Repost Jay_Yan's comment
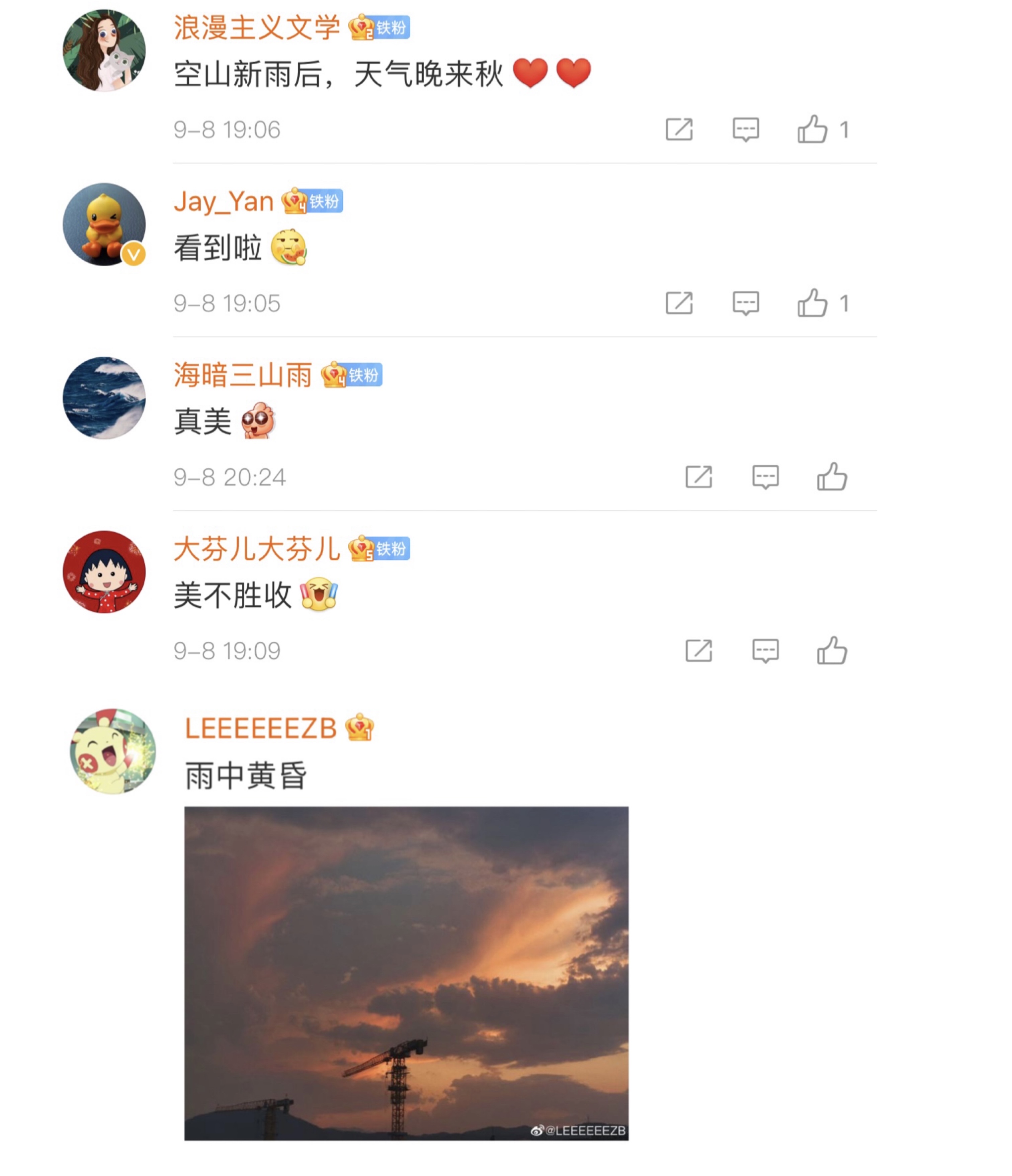Screen dimensions: 1012x1176 click(x=679, y=303)
